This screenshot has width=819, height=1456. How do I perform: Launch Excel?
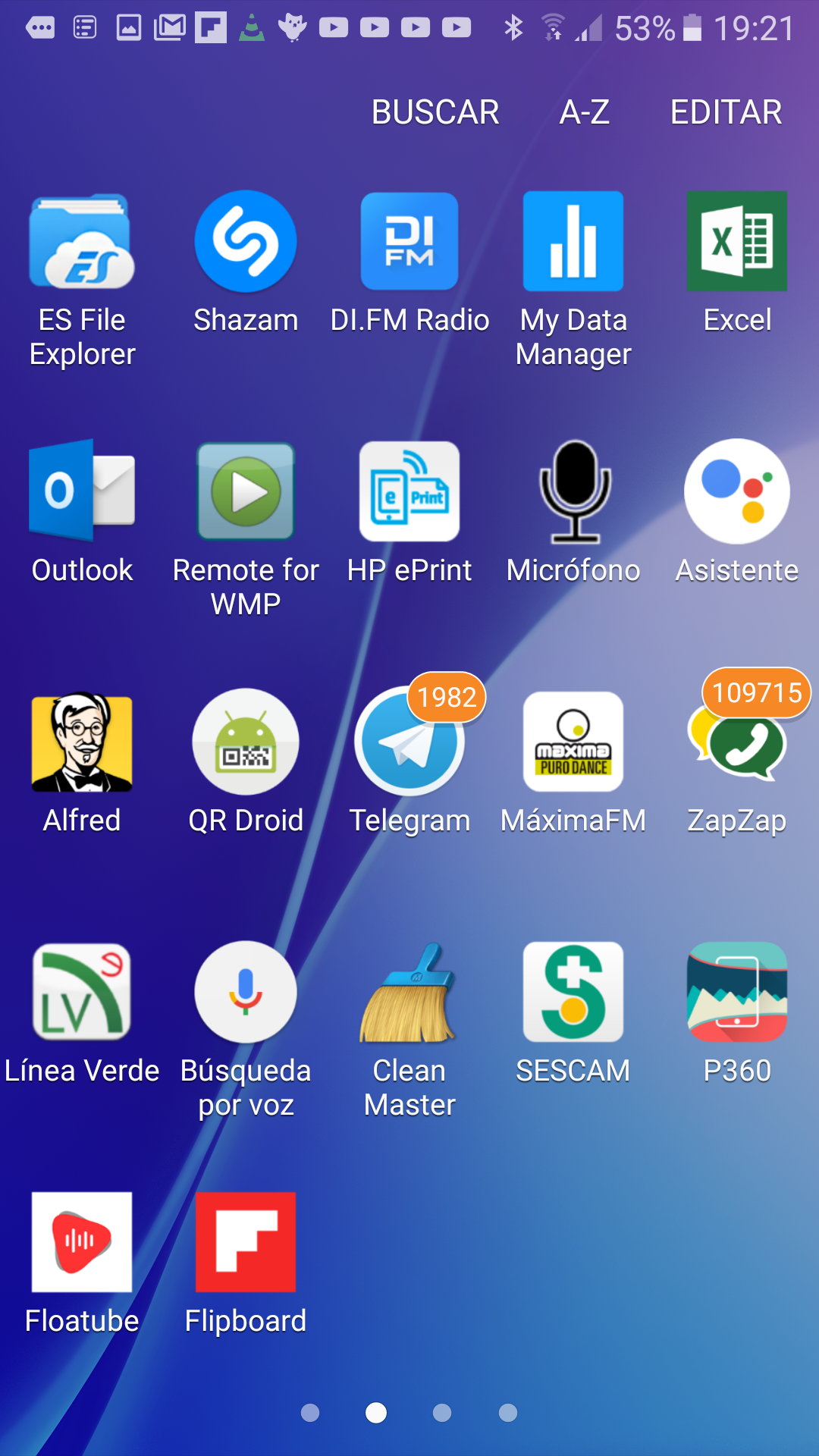click(737, 243)
